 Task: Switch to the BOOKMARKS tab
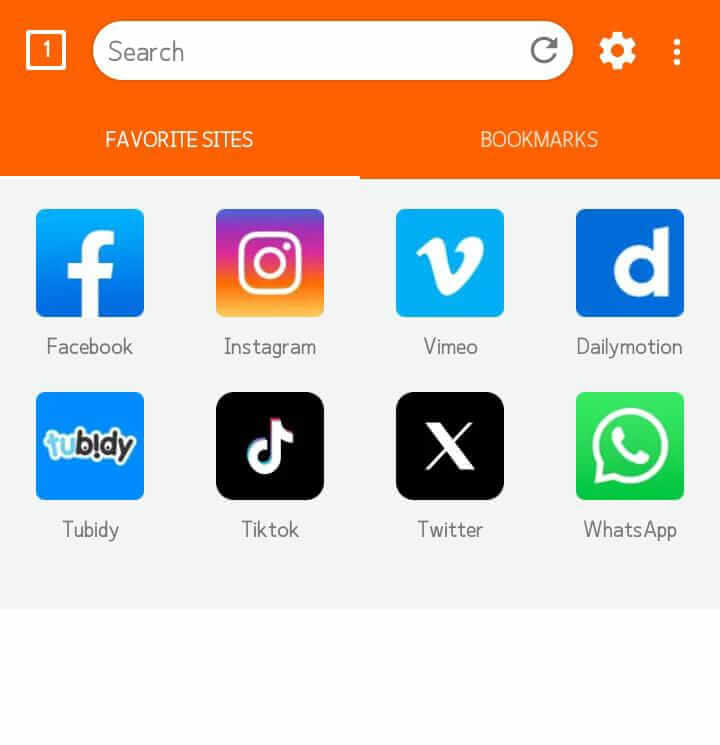pos(539,140)
